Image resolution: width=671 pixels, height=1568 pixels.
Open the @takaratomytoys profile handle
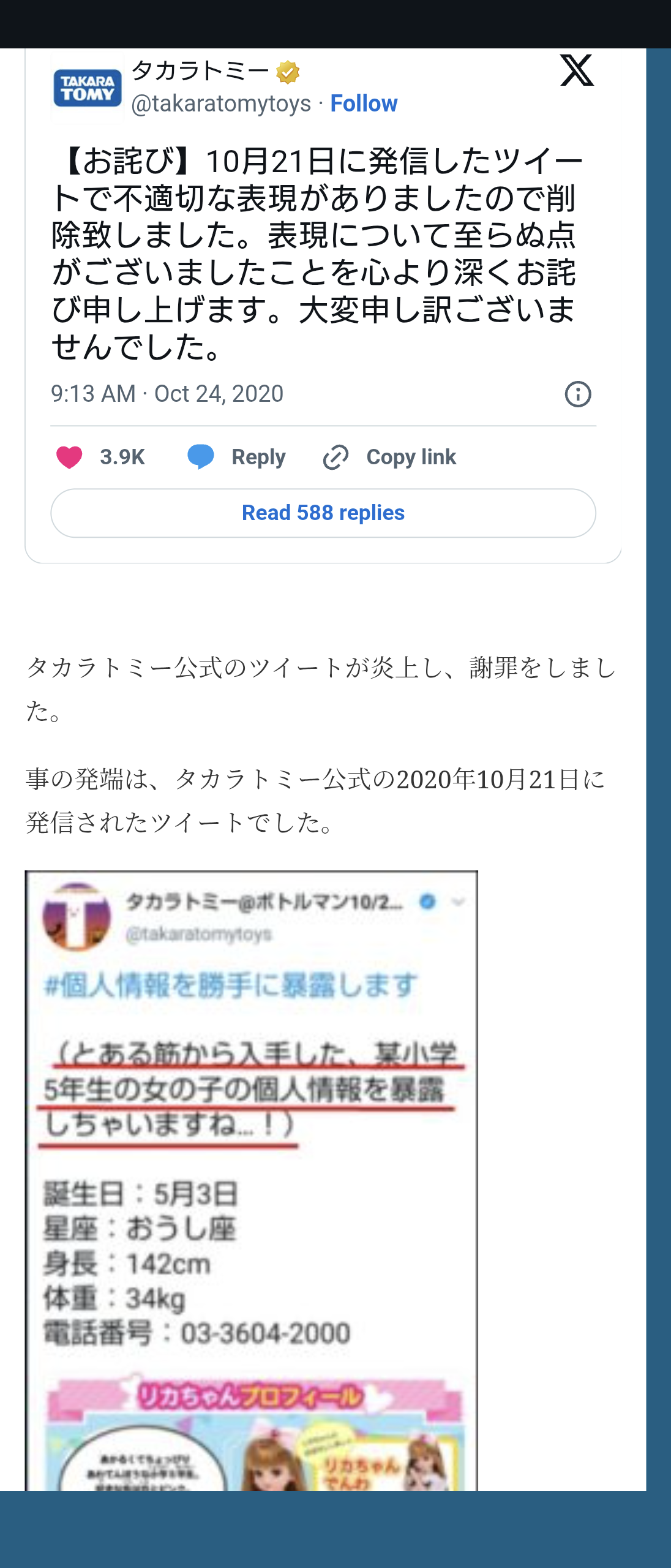point(221,104)
